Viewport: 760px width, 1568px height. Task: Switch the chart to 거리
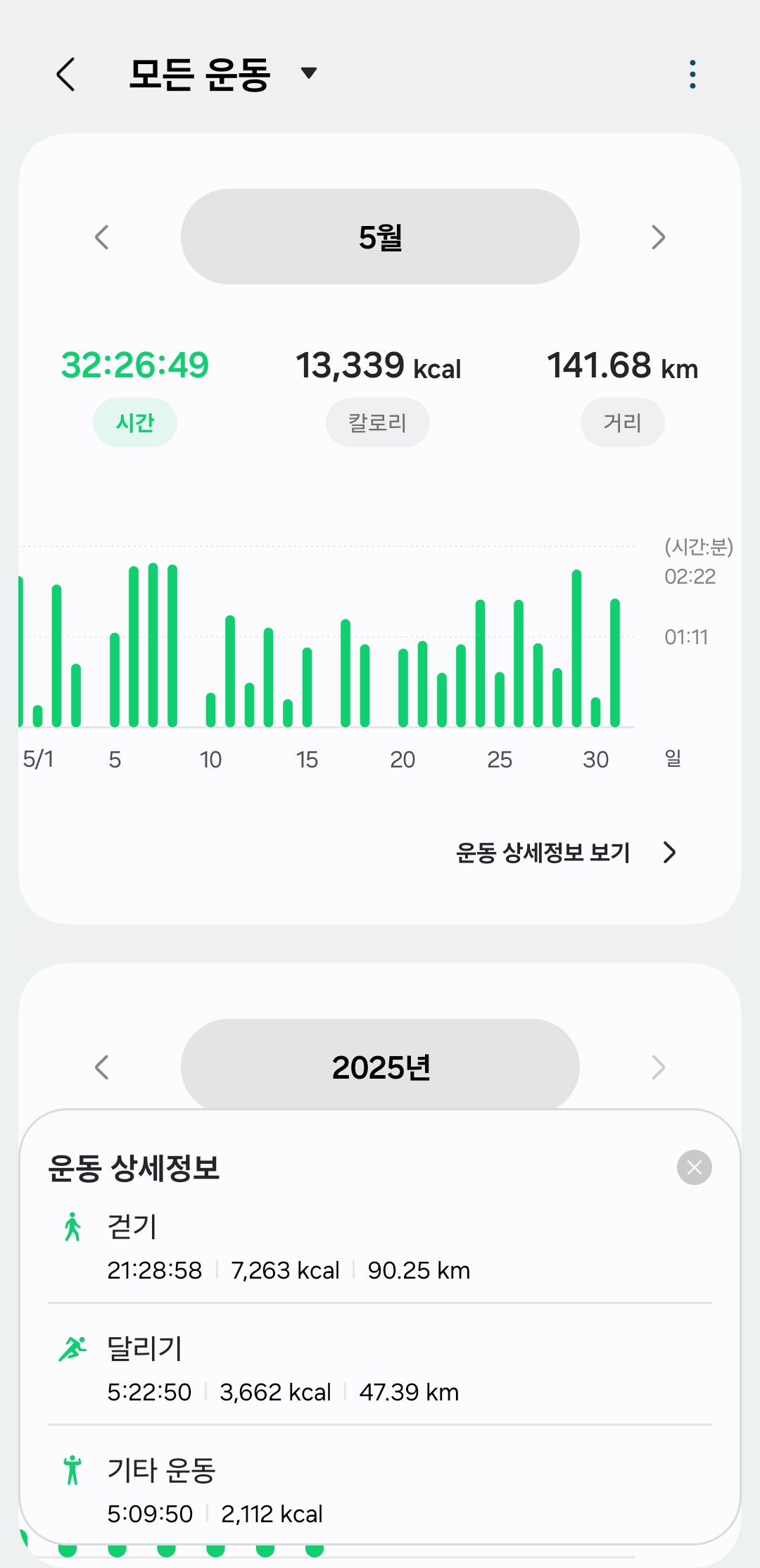coord(622,422)
